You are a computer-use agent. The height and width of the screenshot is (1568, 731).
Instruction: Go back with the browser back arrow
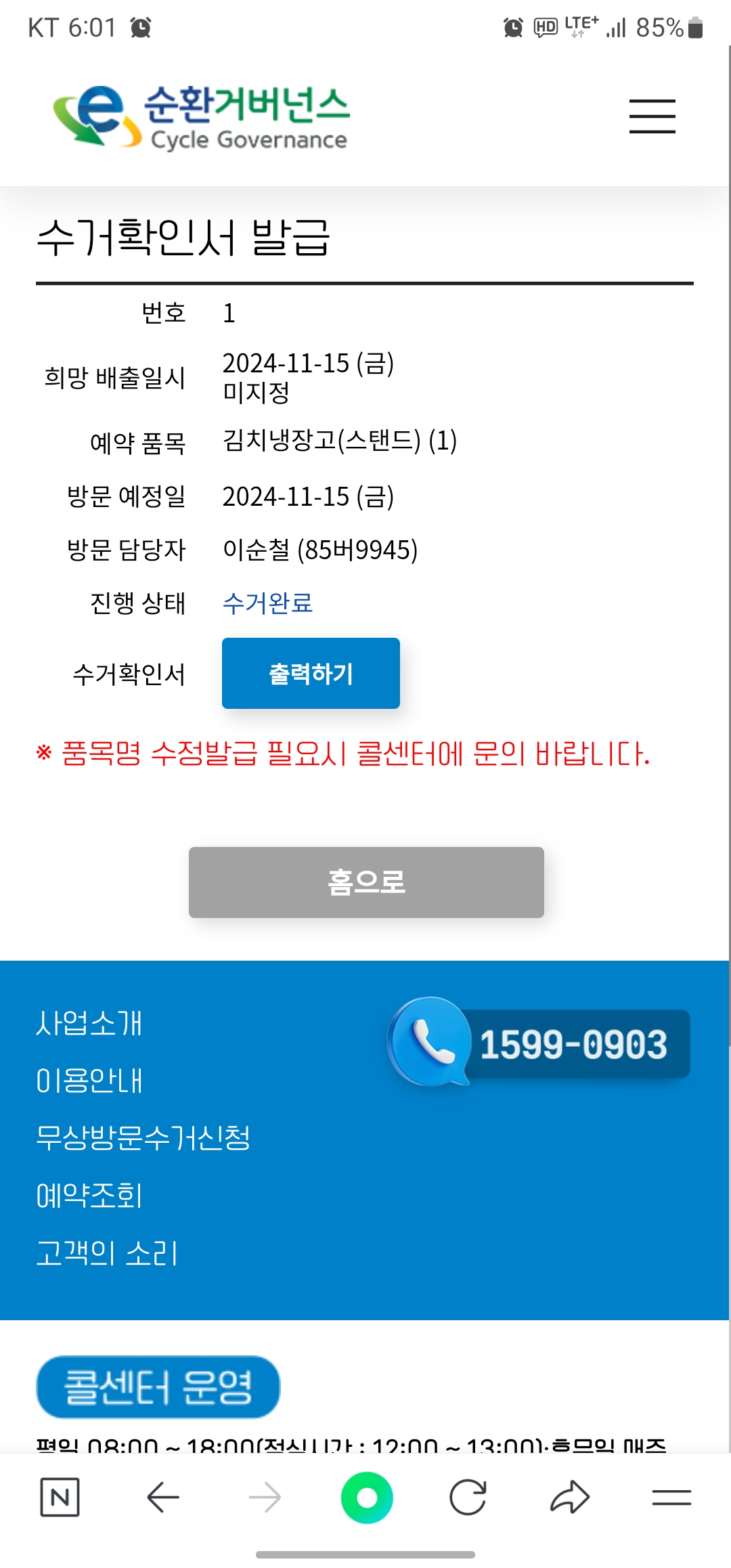[x=163, y=1497]
